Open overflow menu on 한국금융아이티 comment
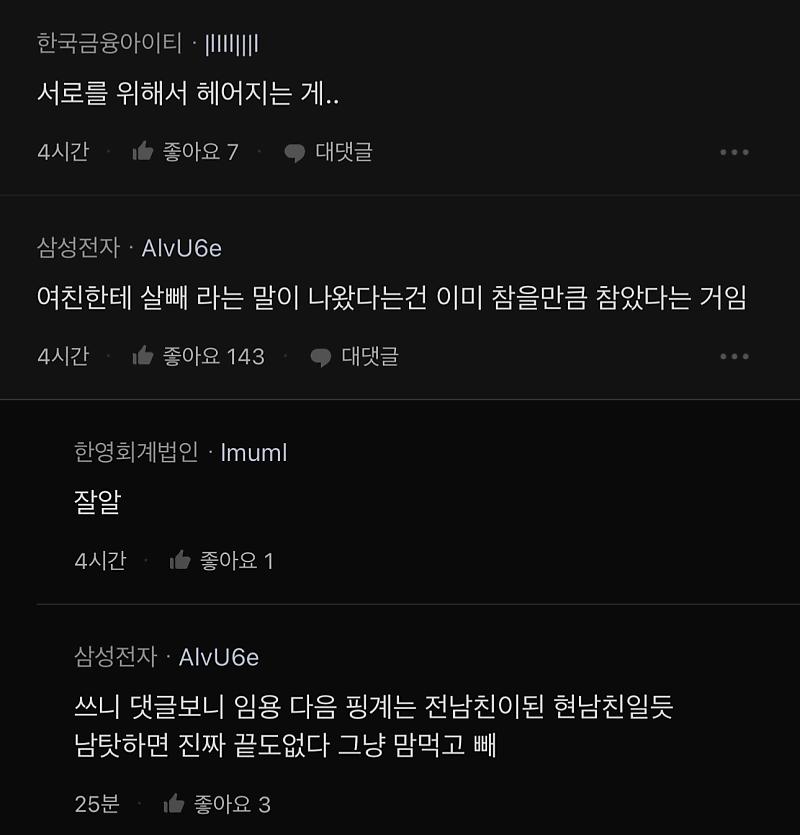The width and height of the screenshot is (800, 835). (734, 152)
